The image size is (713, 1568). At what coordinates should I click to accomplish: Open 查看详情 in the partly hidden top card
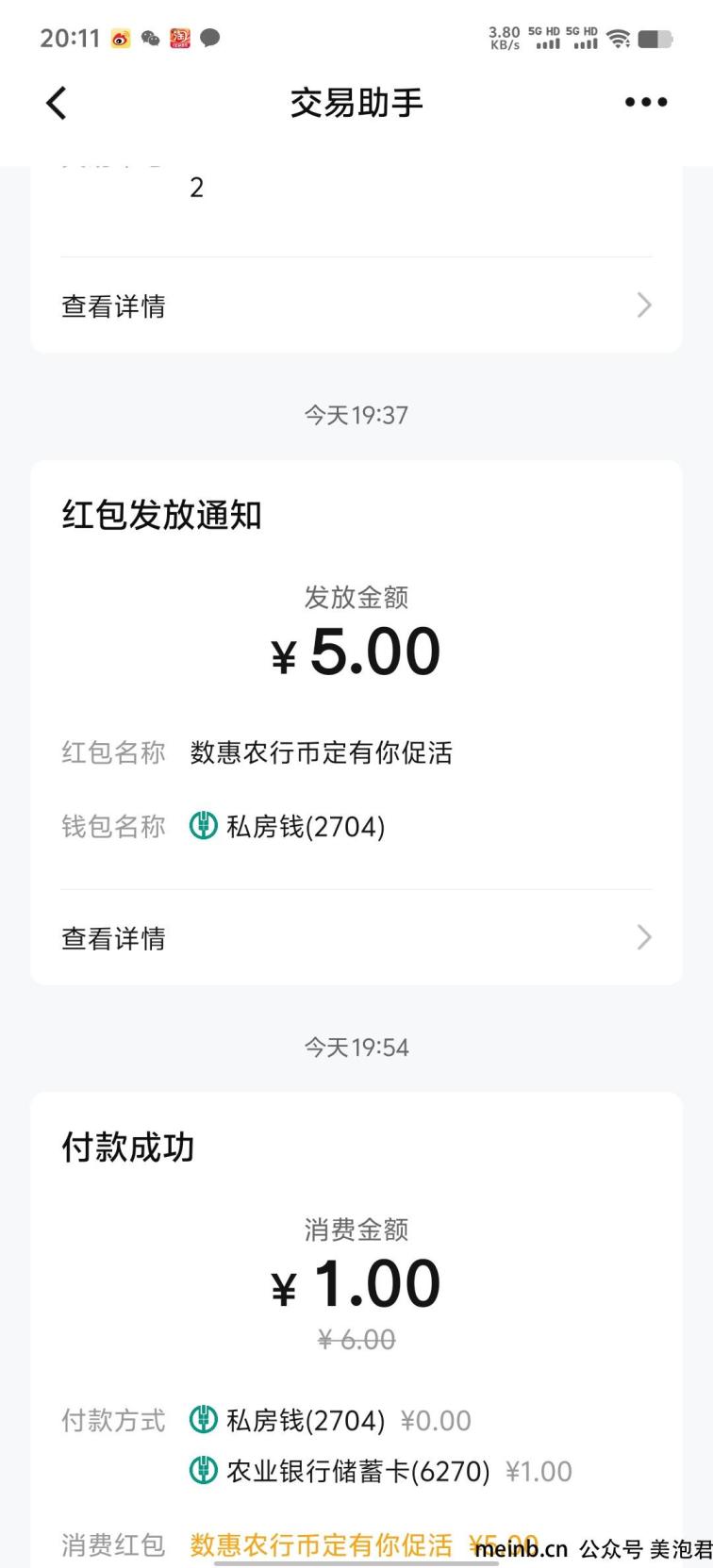click(356, 305)
